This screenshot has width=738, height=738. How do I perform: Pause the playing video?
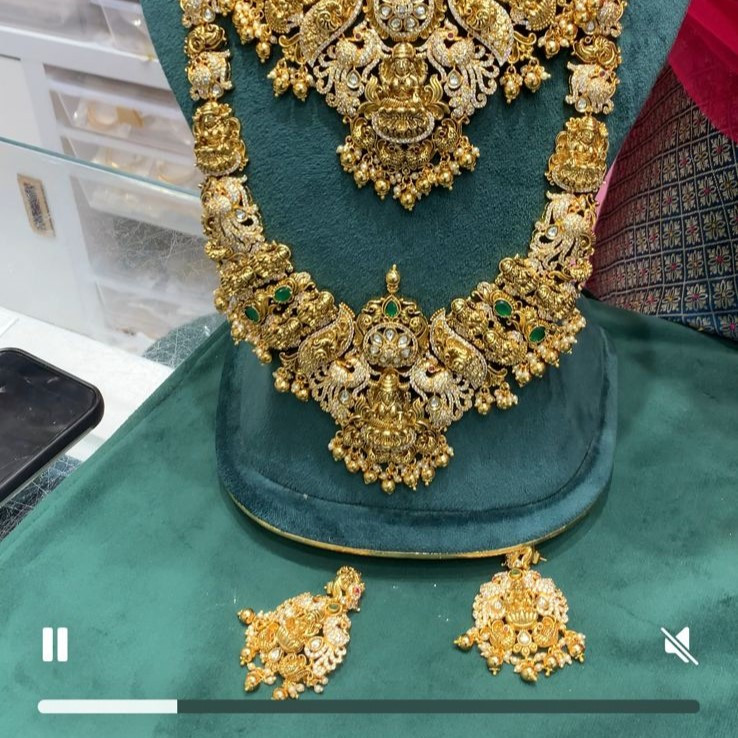coord(55,645)
